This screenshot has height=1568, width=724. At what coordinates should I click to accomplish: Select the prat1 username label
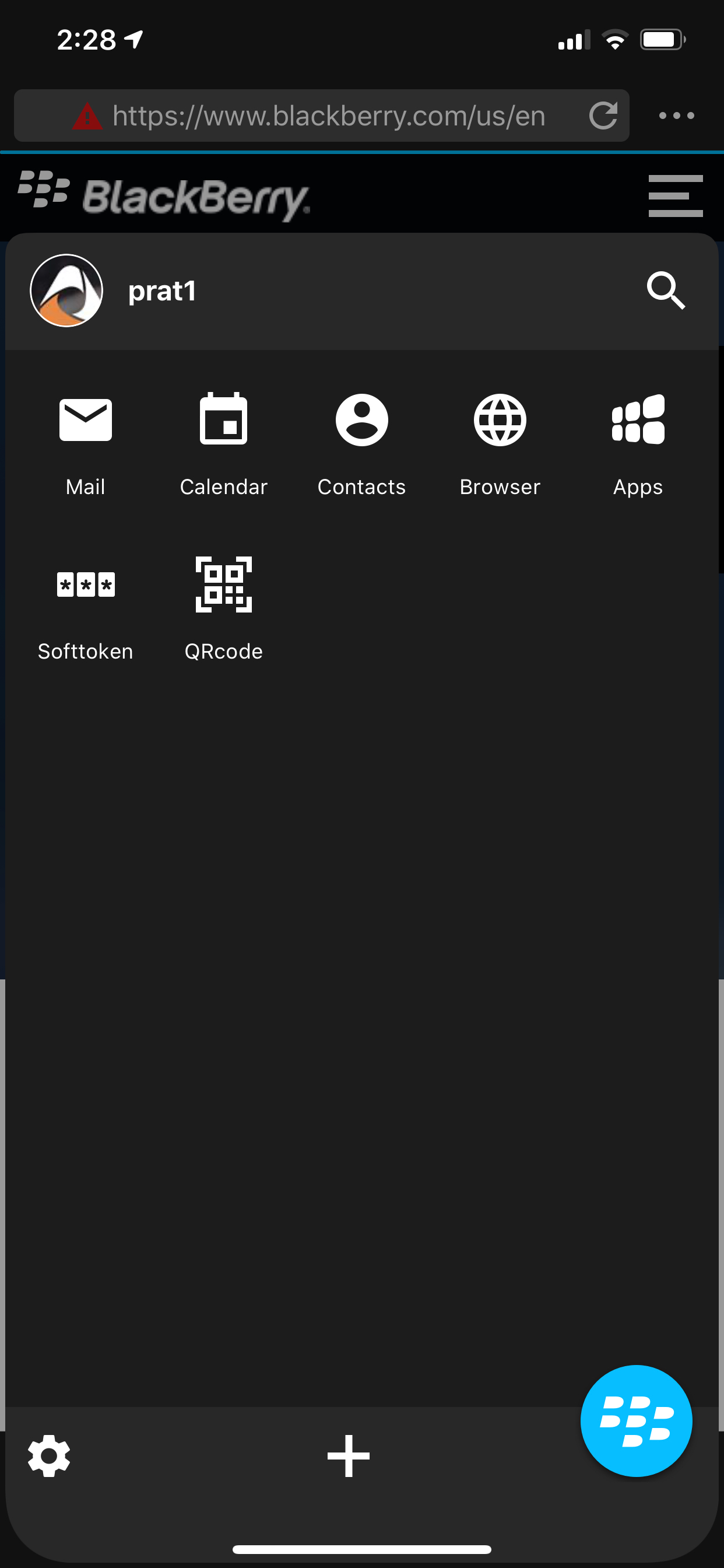click(x=161, y=291)
